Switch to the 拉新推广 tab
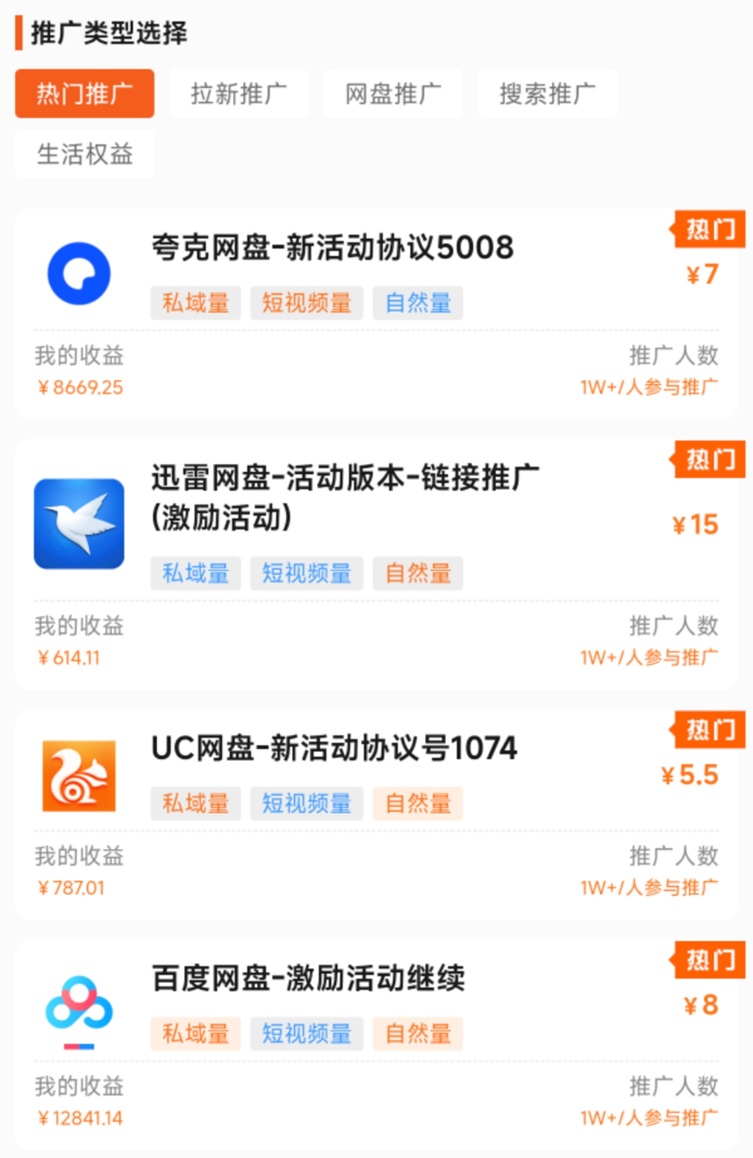This screenshot has height=1158, width=753. (239, 93)
